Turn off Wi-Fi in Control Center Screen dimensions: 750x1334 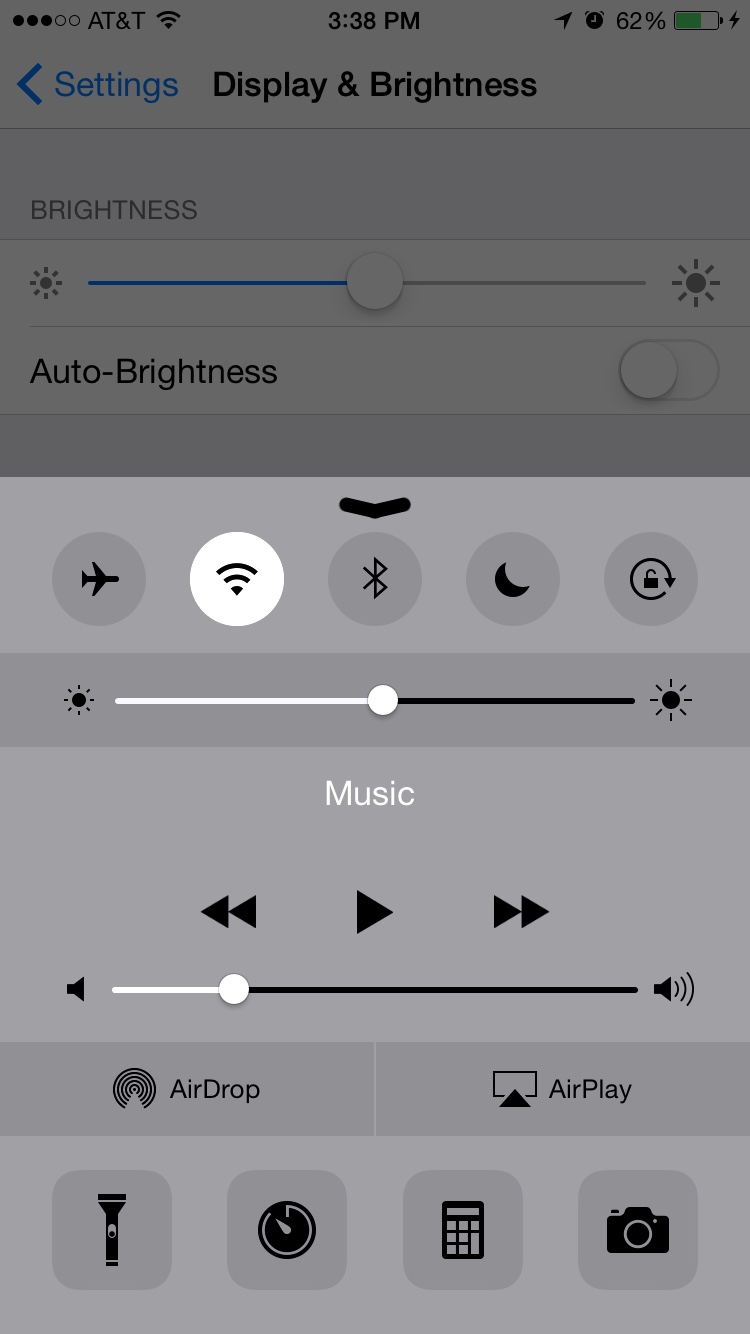(x=237, y=578)
